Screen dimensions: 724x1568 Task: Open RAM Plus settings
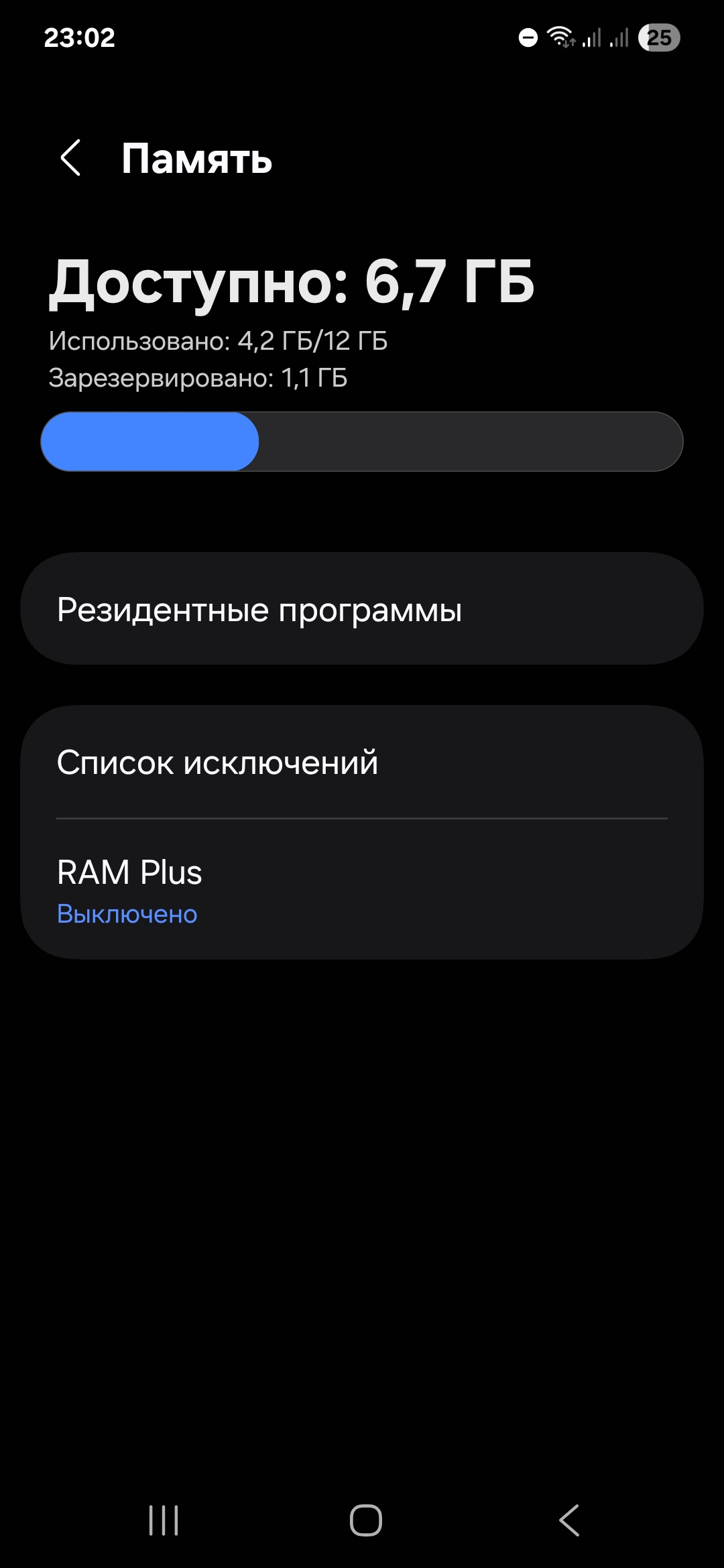point(362,889)
